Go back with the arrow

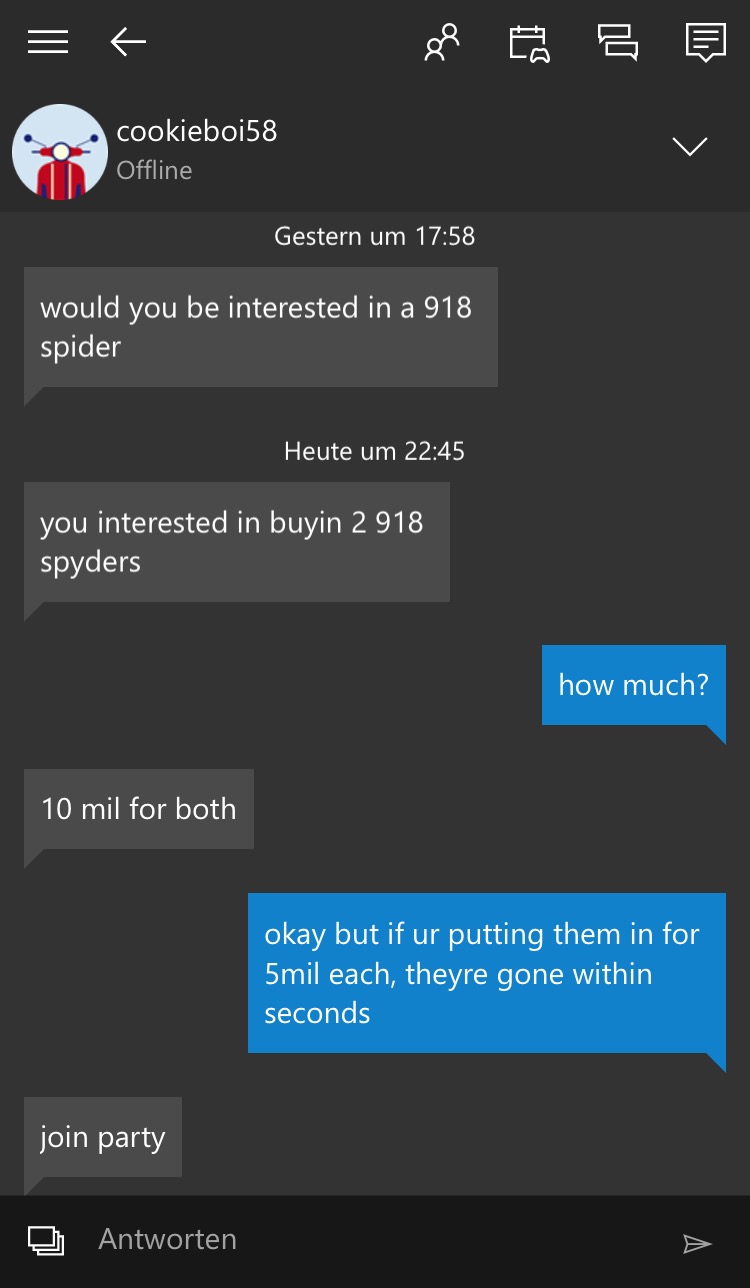(x=128, y=42)
